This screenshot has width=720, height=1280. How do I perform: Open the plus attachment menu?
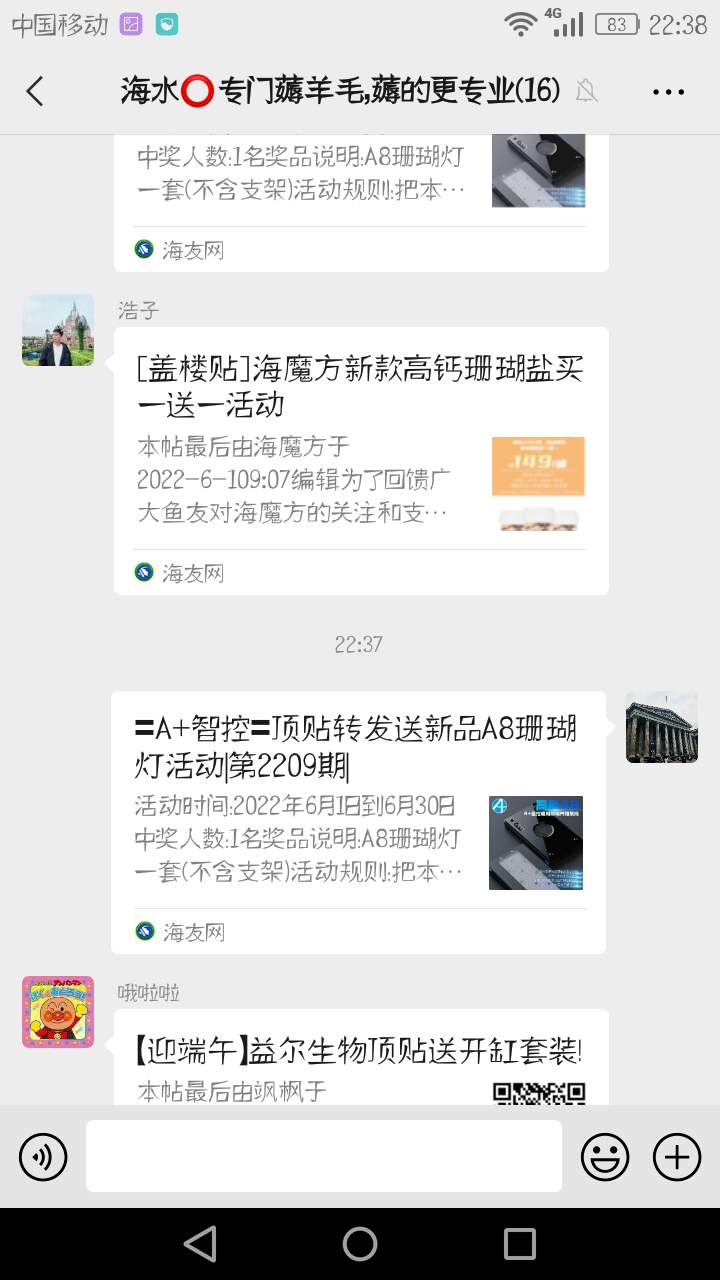click(677, 1157)
